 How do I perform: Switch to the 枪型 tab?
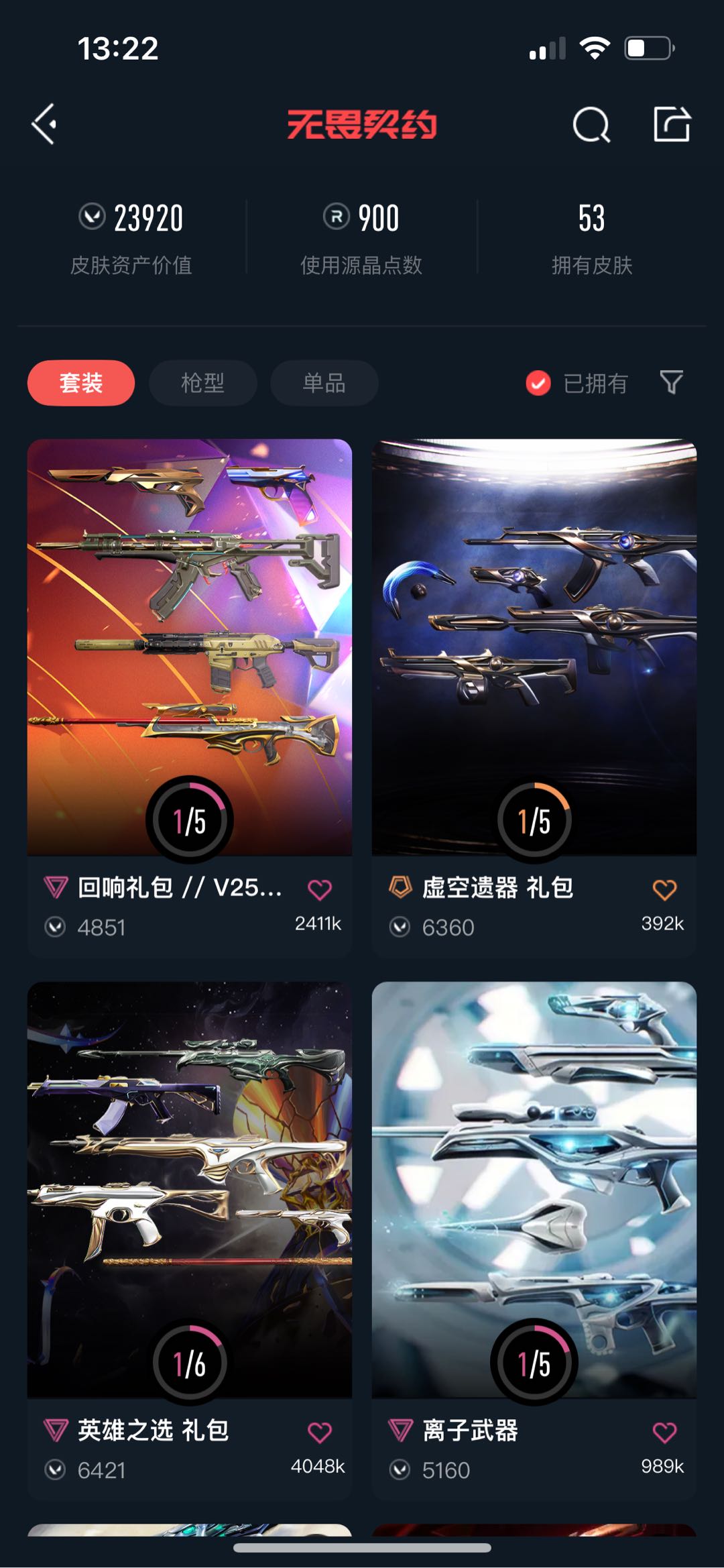point(202,383)
